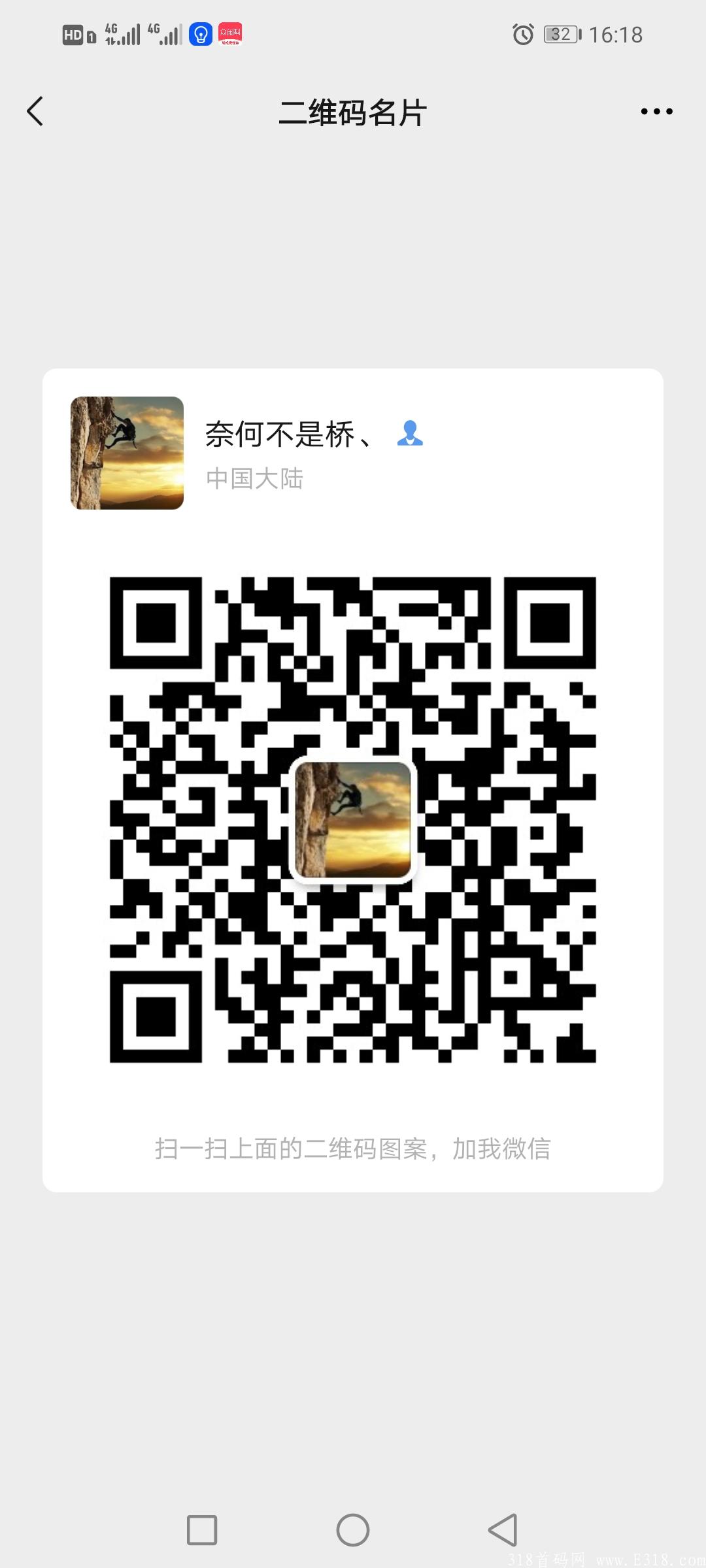
Task: Tap the profile avatar of 奈何不是桥、
Action: 126,454
